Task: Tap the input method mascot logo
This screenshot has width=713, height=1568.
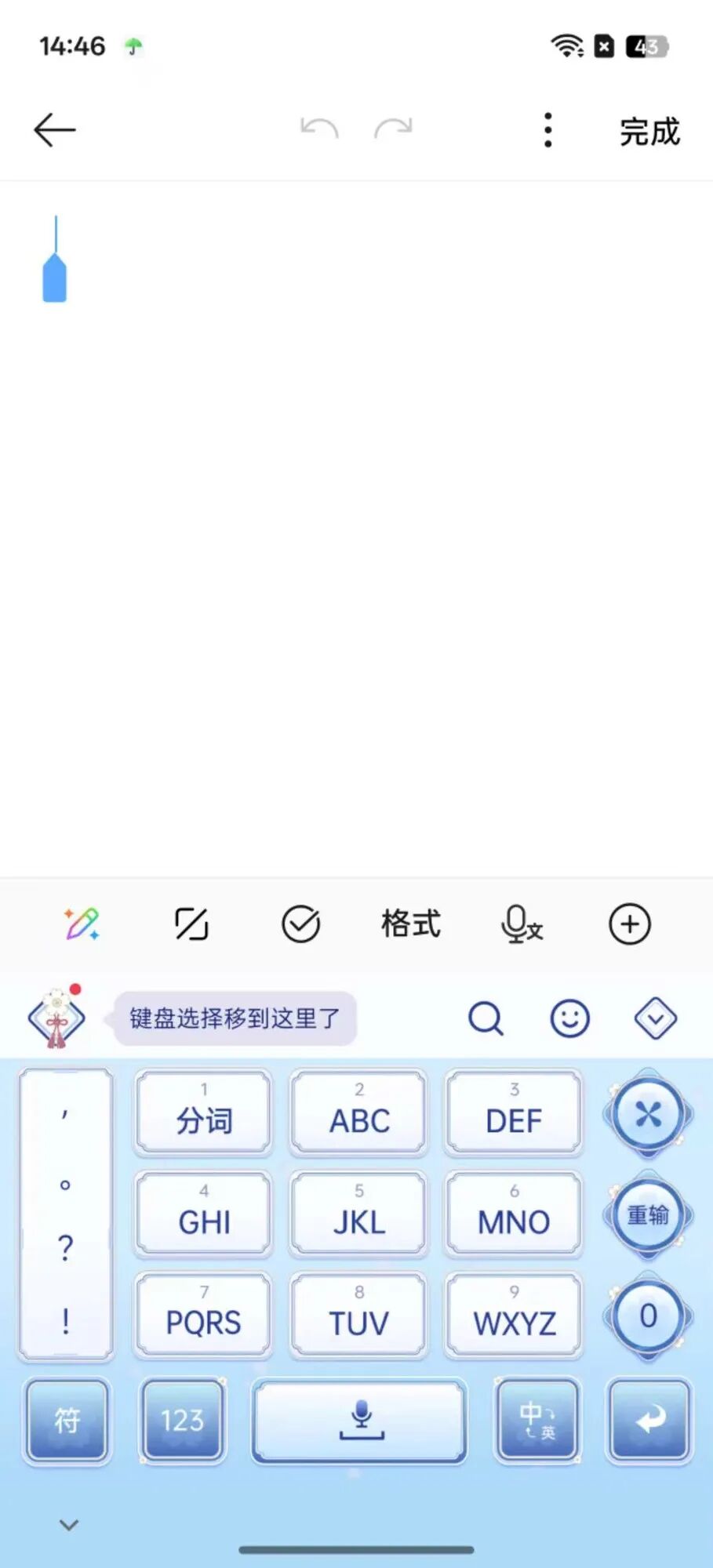Action: click(x=55, y=1018)
